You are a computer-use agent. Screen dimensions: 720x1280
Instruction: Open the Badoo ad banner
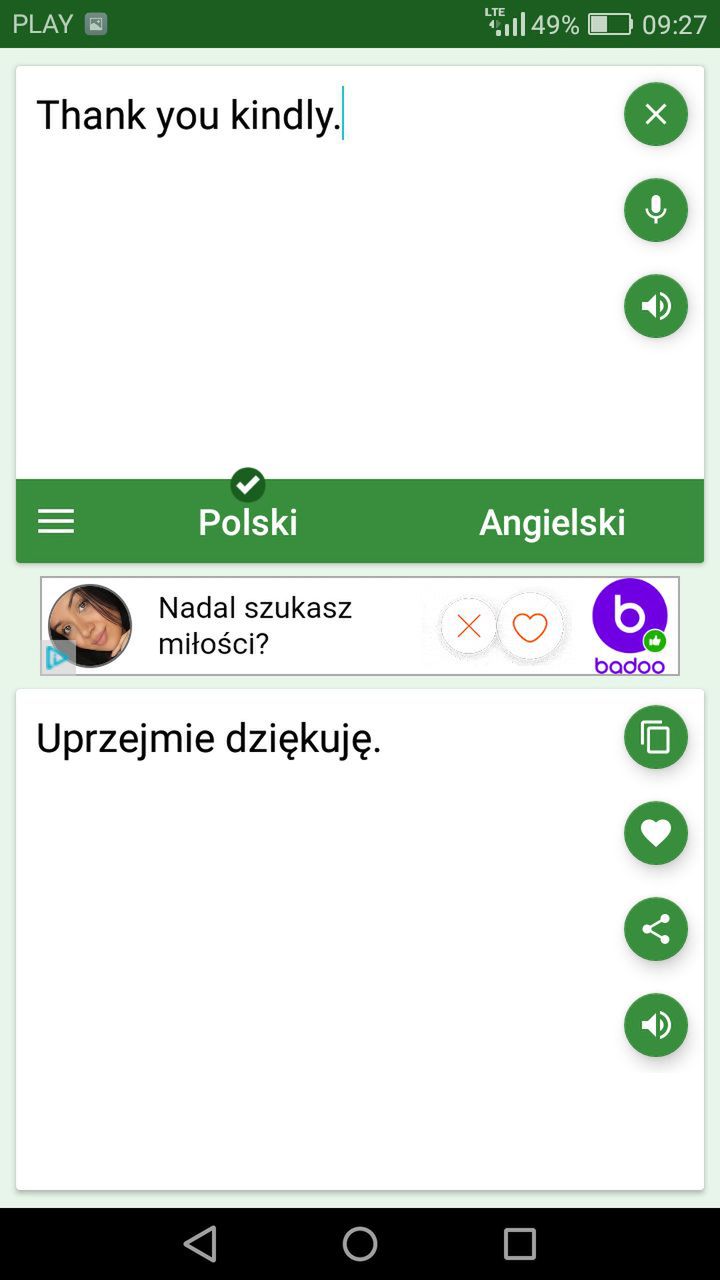360,626
